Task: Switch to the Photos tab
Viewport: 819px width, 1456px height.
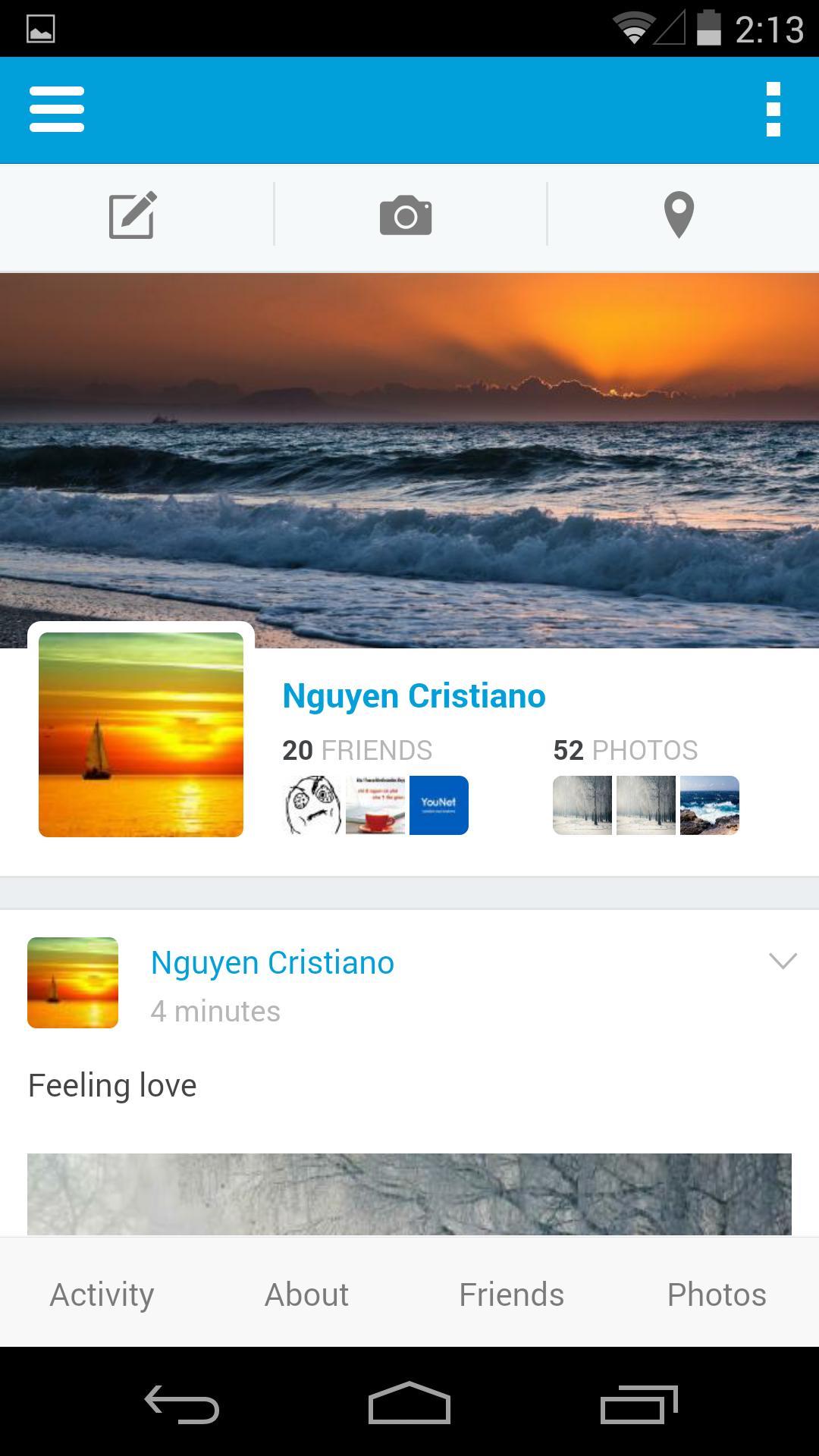Action: [717, 1294]
